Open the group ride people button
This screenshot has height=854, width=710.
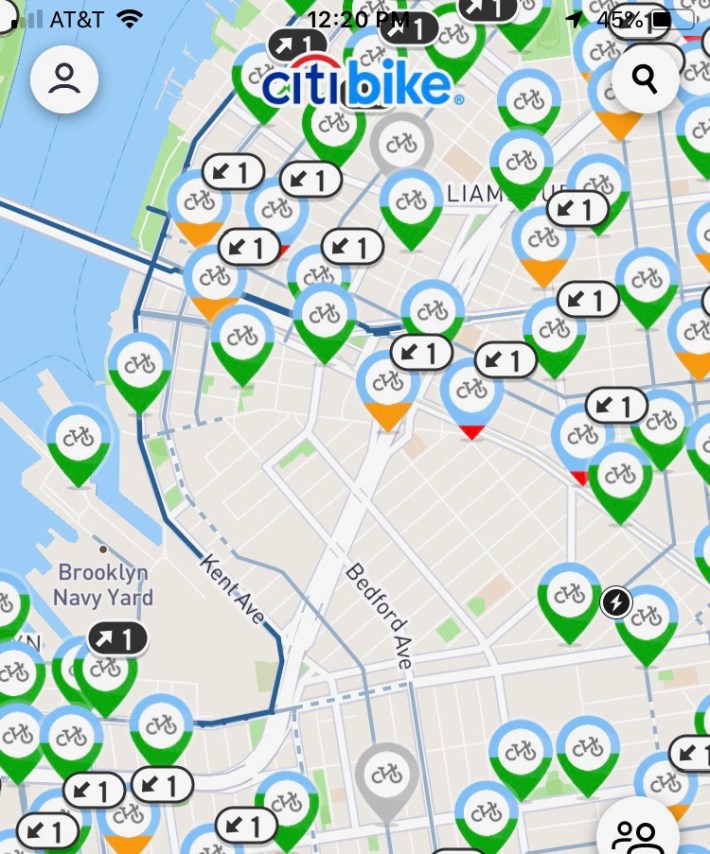tap(637, 832)
